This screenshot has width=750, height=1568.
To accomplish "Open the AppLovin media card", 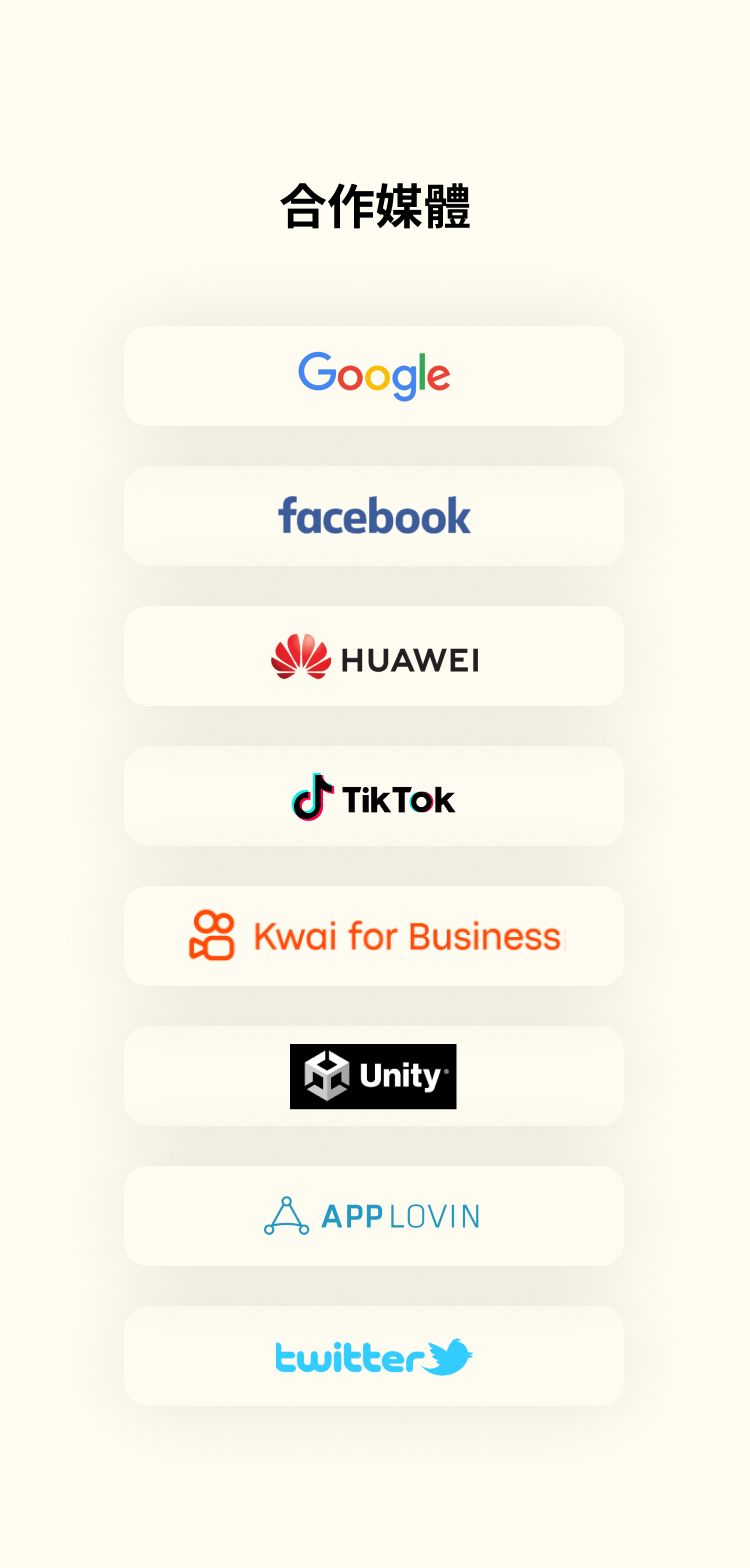I will tap(374, 1216).
